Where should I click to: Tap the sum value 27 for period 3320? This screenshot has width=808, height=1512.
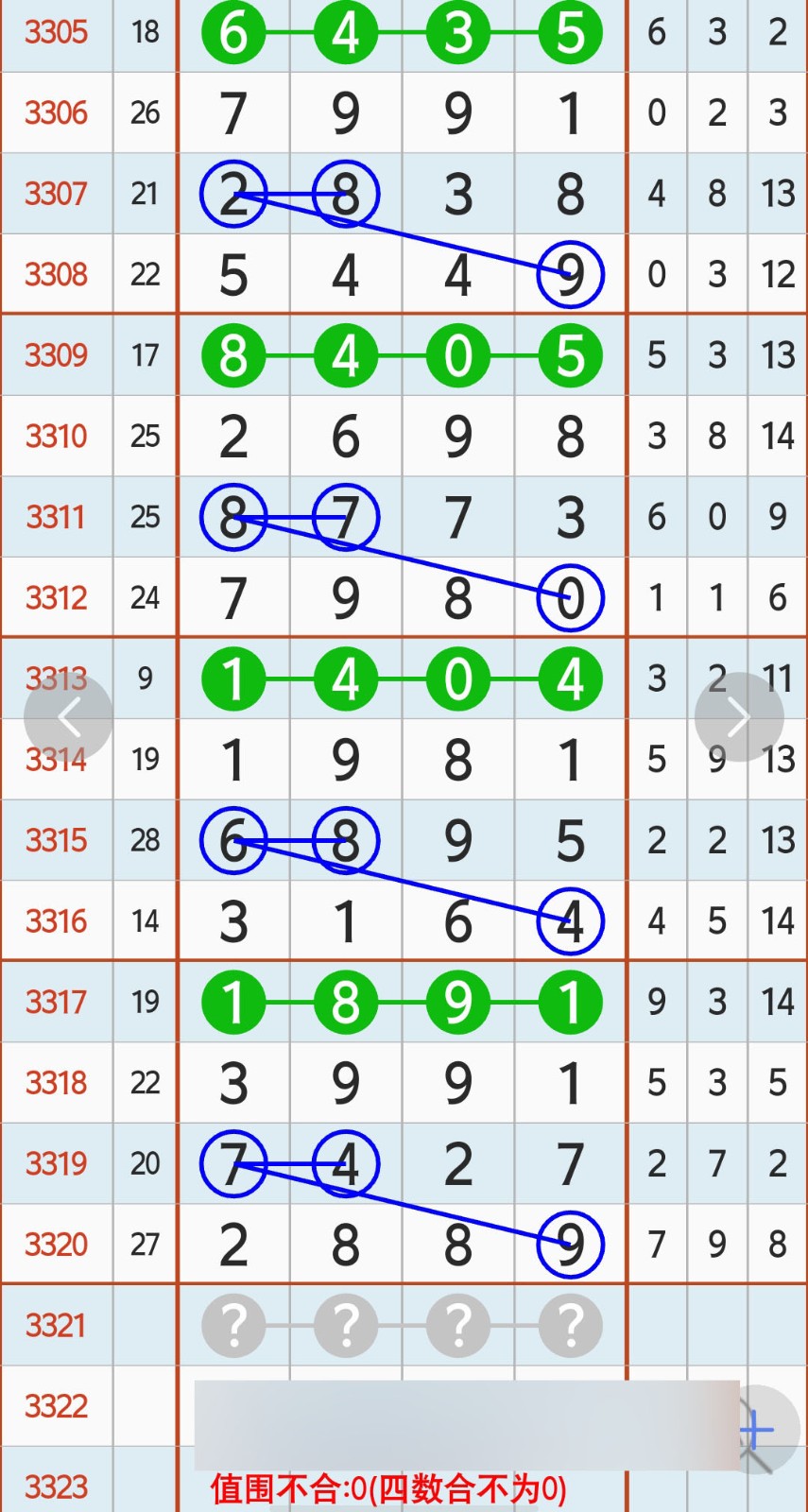145,1245
